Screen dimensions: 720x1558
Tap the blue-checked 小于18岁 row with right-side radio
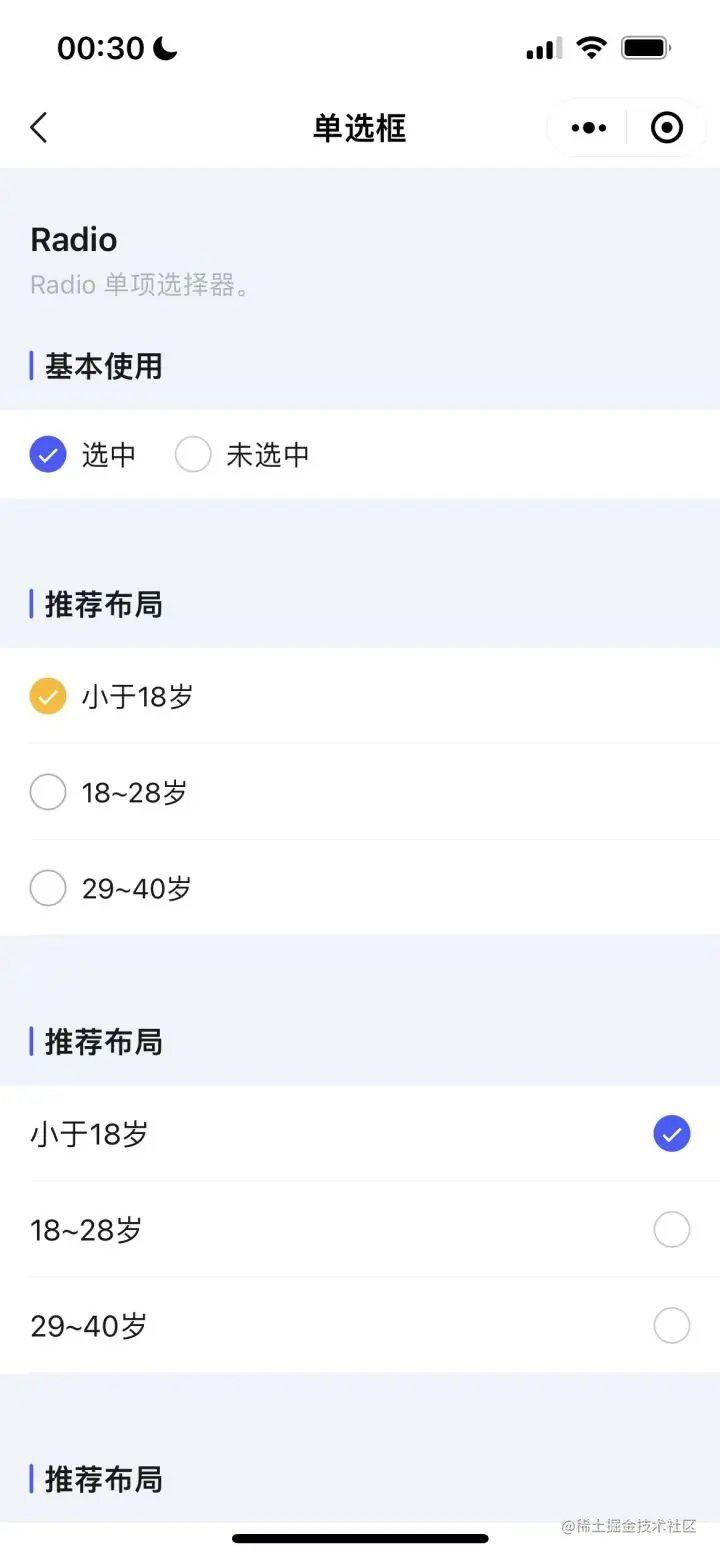click(x=671, y=1134)
